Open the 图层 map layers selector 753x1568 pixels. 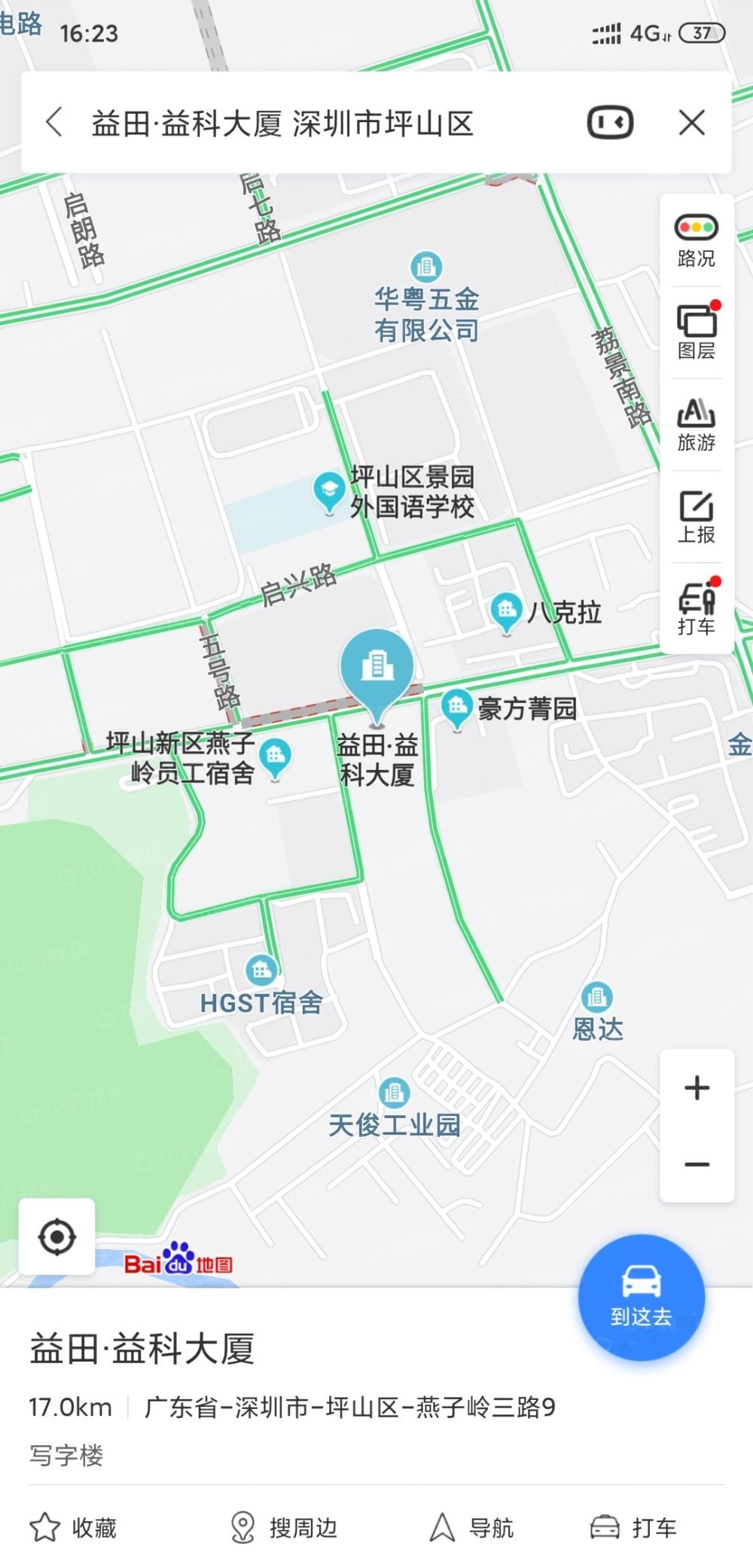[697, 328]
